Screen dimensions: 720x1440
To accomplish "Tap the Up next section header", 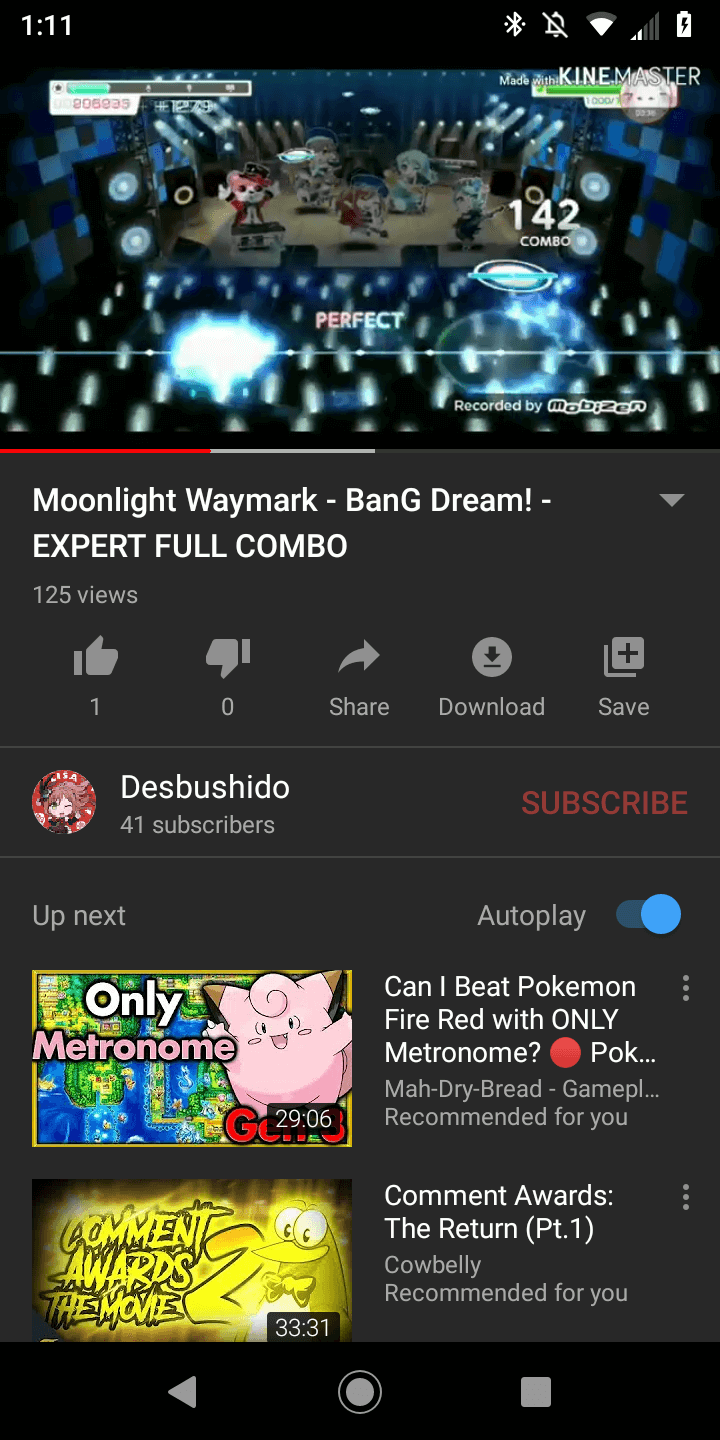I will click(79, 915).
